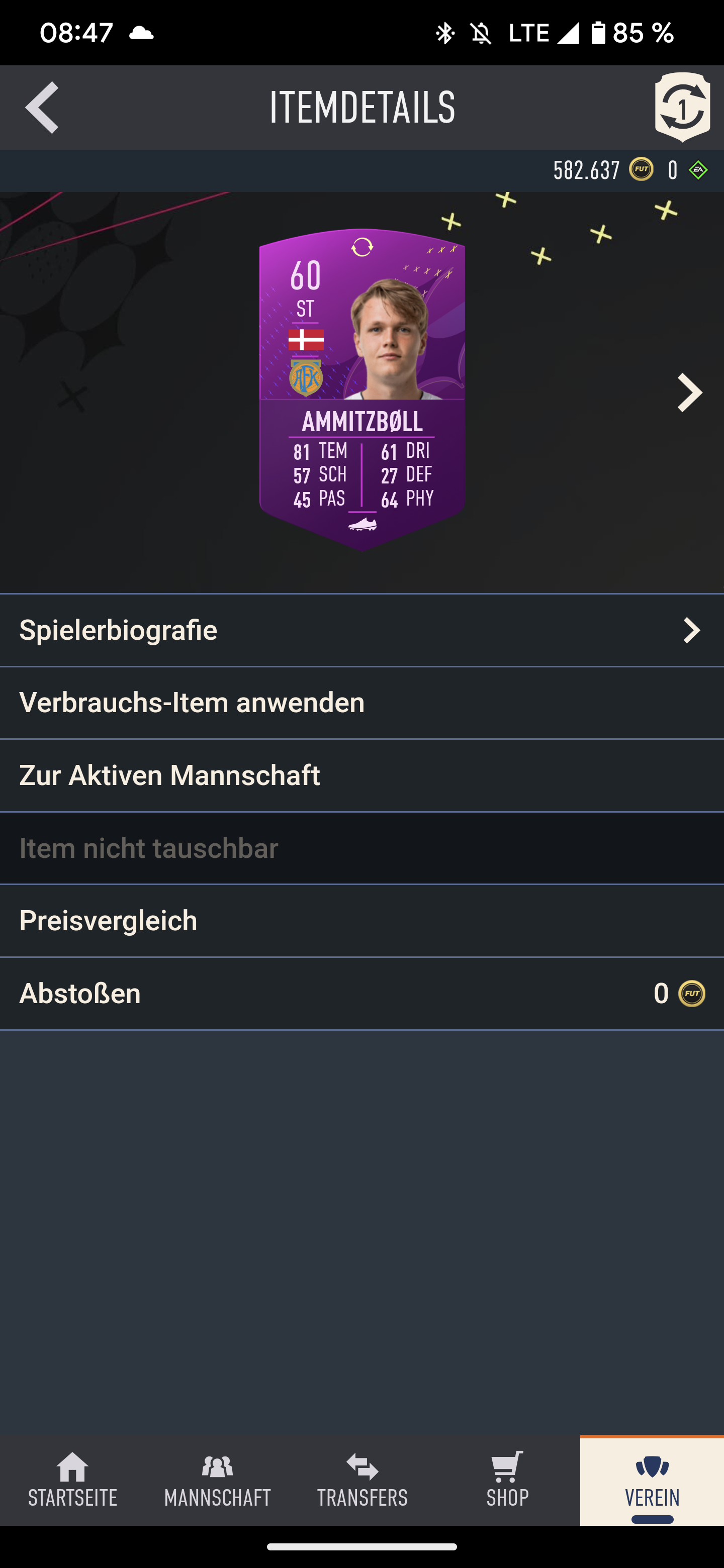Viewport: 724px width, 1568px height.
Task: Select Abstoßen to discard the player
Action: coord(361,994)
